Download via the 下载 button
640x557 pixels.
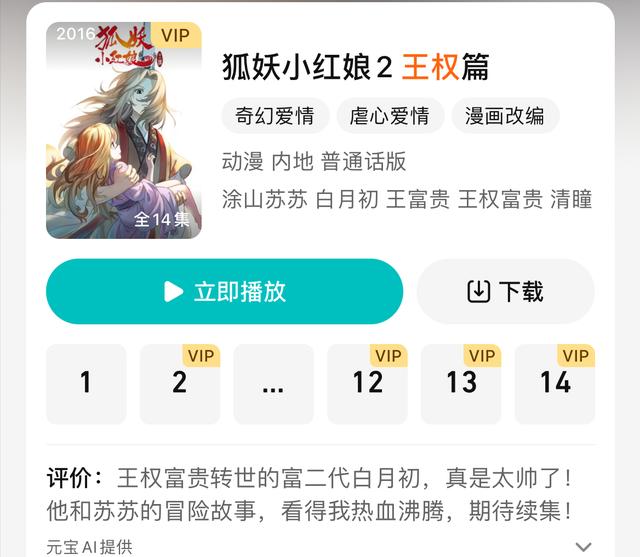(x=505, y=291)
